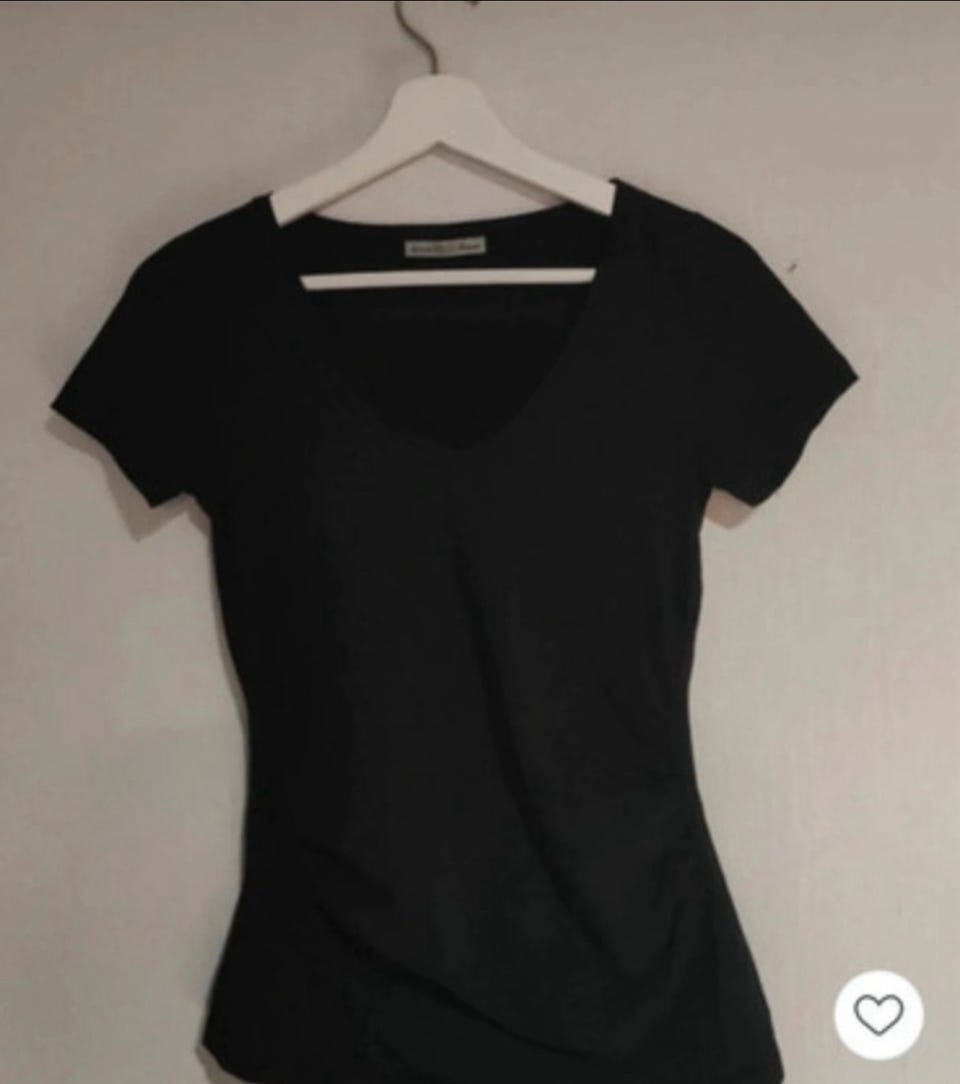Add this black t-shirt to favorites
This screenshot has height=1084, width=960.
pyautogui.click(x=878, y=1015)
